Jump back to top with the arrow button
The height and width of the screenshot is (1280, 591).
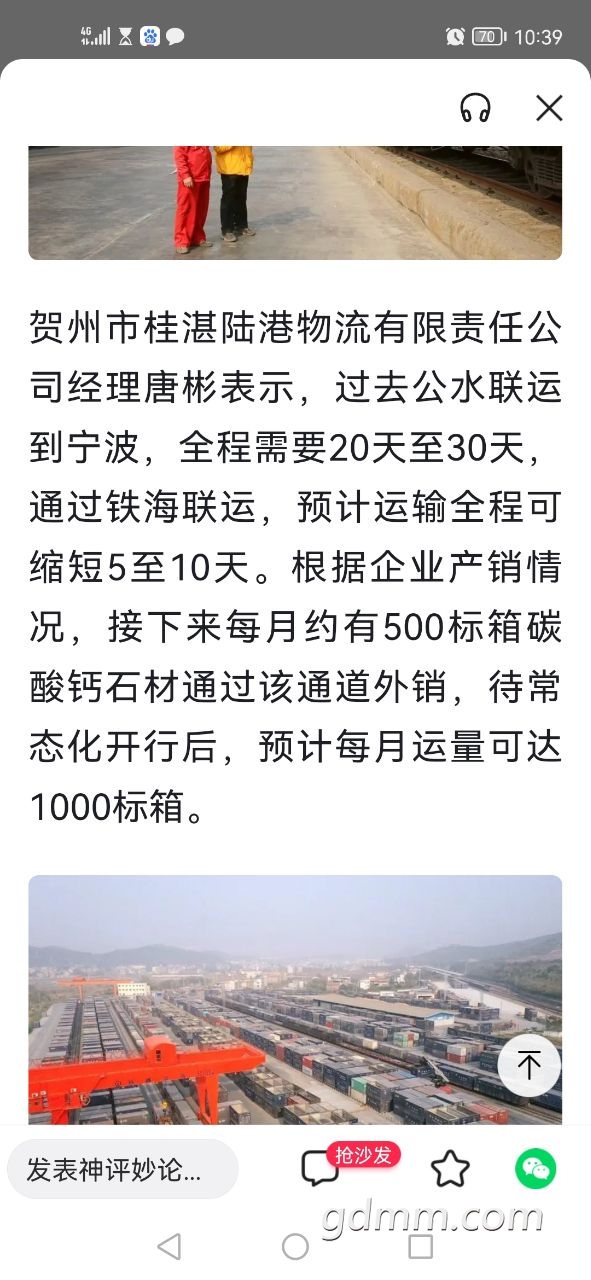click(x=529, y=1065)
